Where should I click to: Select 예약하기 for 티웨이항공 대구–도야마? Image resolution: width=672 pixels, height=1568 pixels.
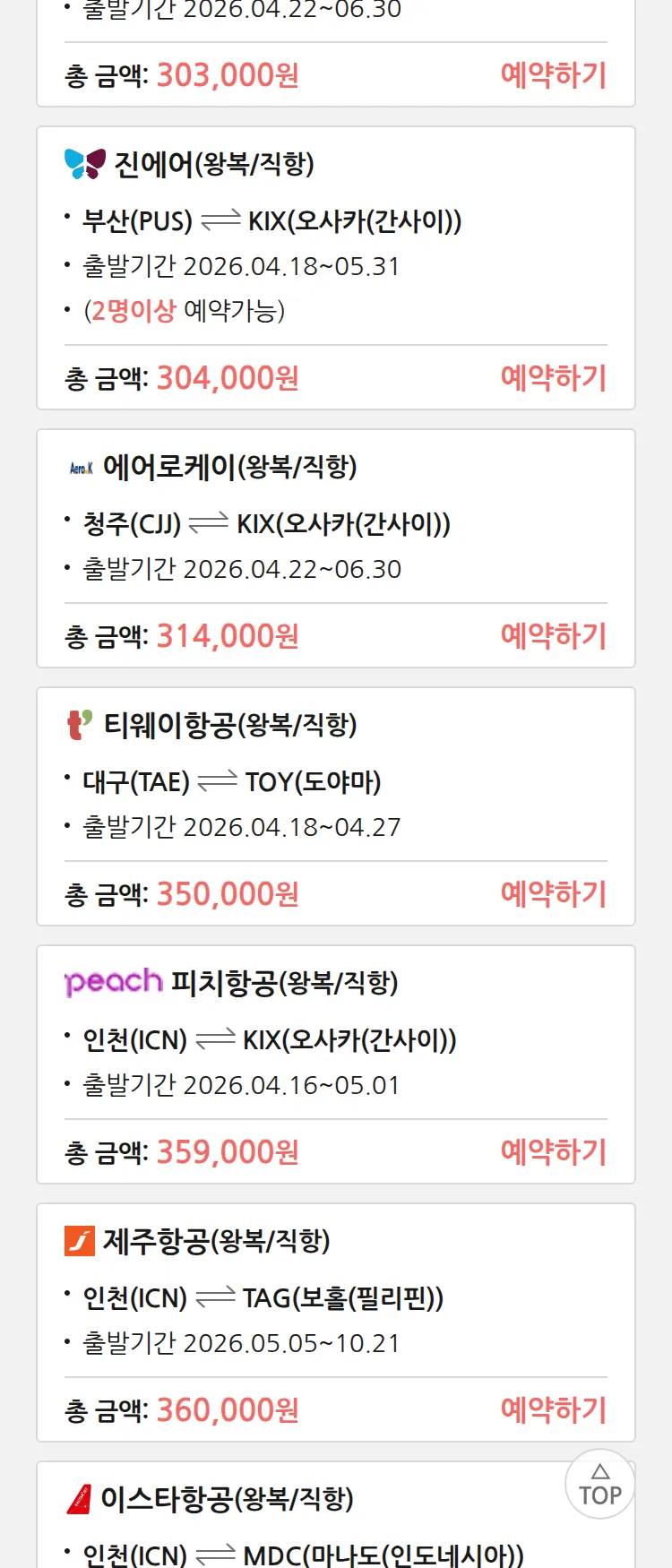(553, 894)
